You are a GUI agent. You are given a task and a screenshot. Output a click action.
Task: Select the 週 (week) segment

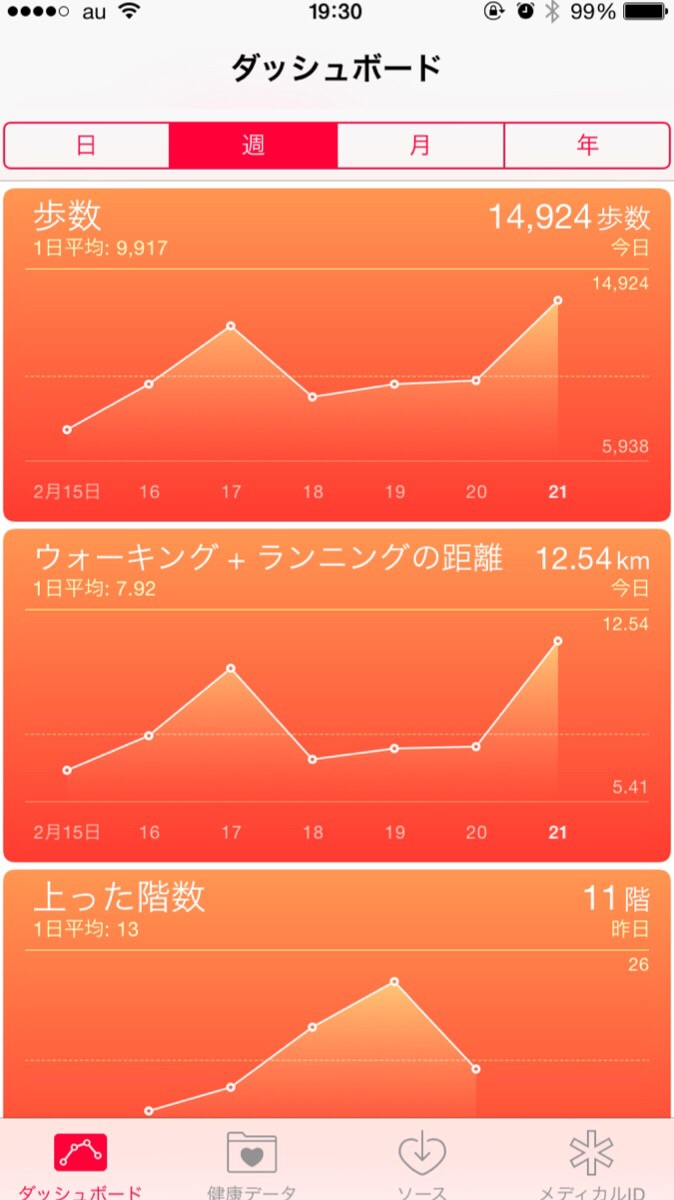click(253, 145)
